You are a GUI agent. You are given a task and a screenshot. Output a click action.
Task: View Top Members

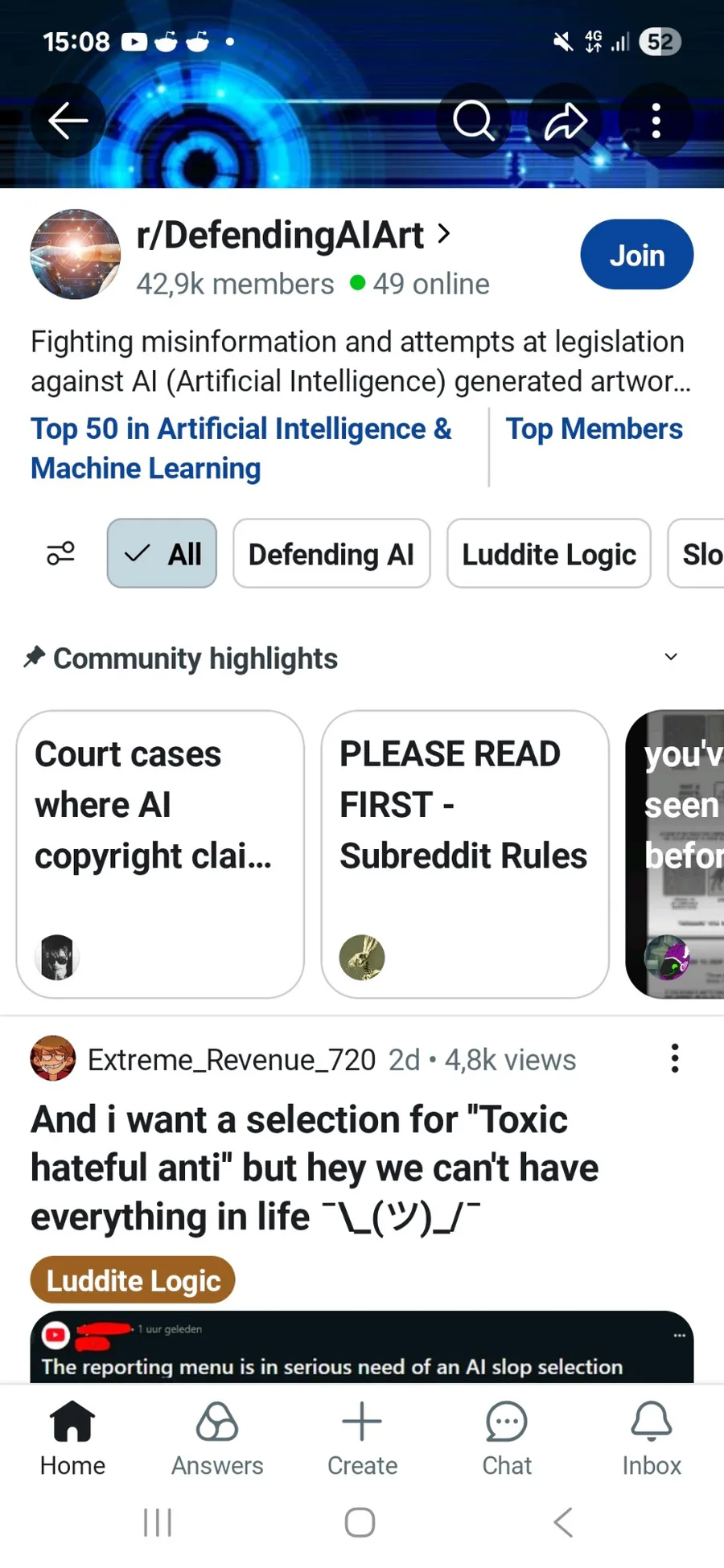pyautogui.click(x=594, y=429)
